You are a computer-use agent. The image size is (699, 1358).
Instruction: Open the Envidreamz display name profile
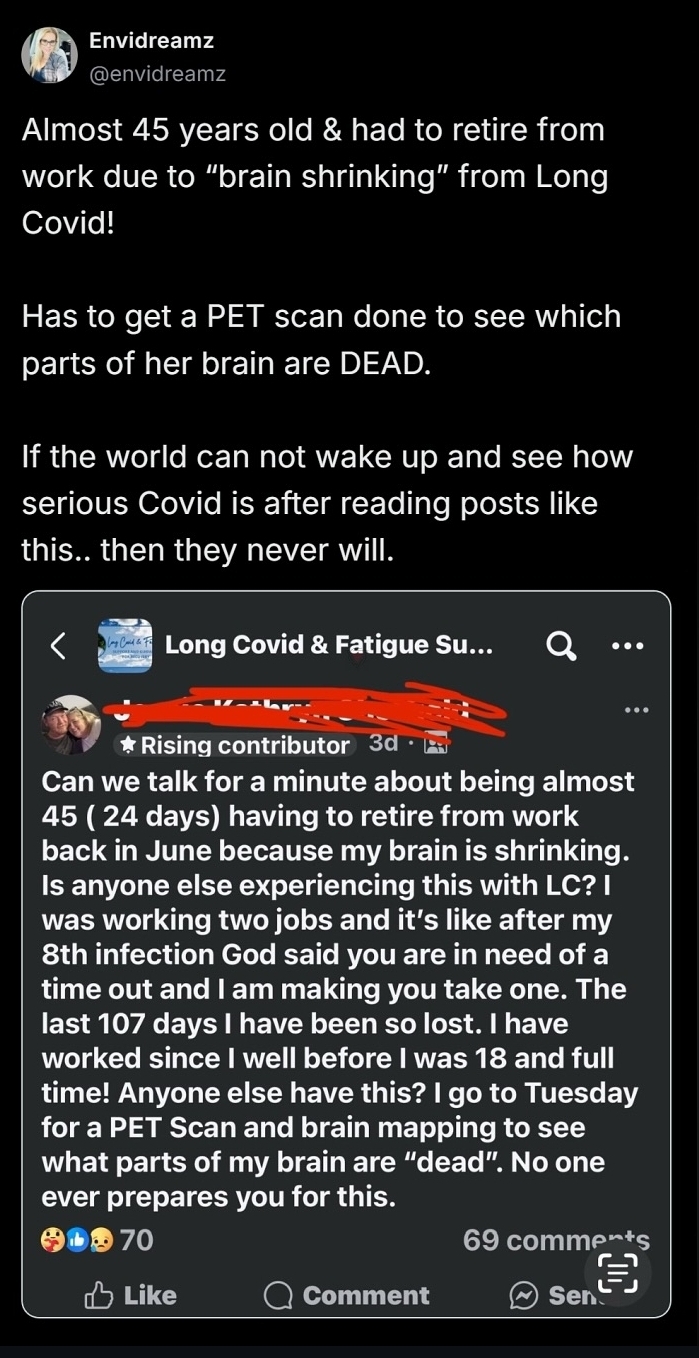151,41
